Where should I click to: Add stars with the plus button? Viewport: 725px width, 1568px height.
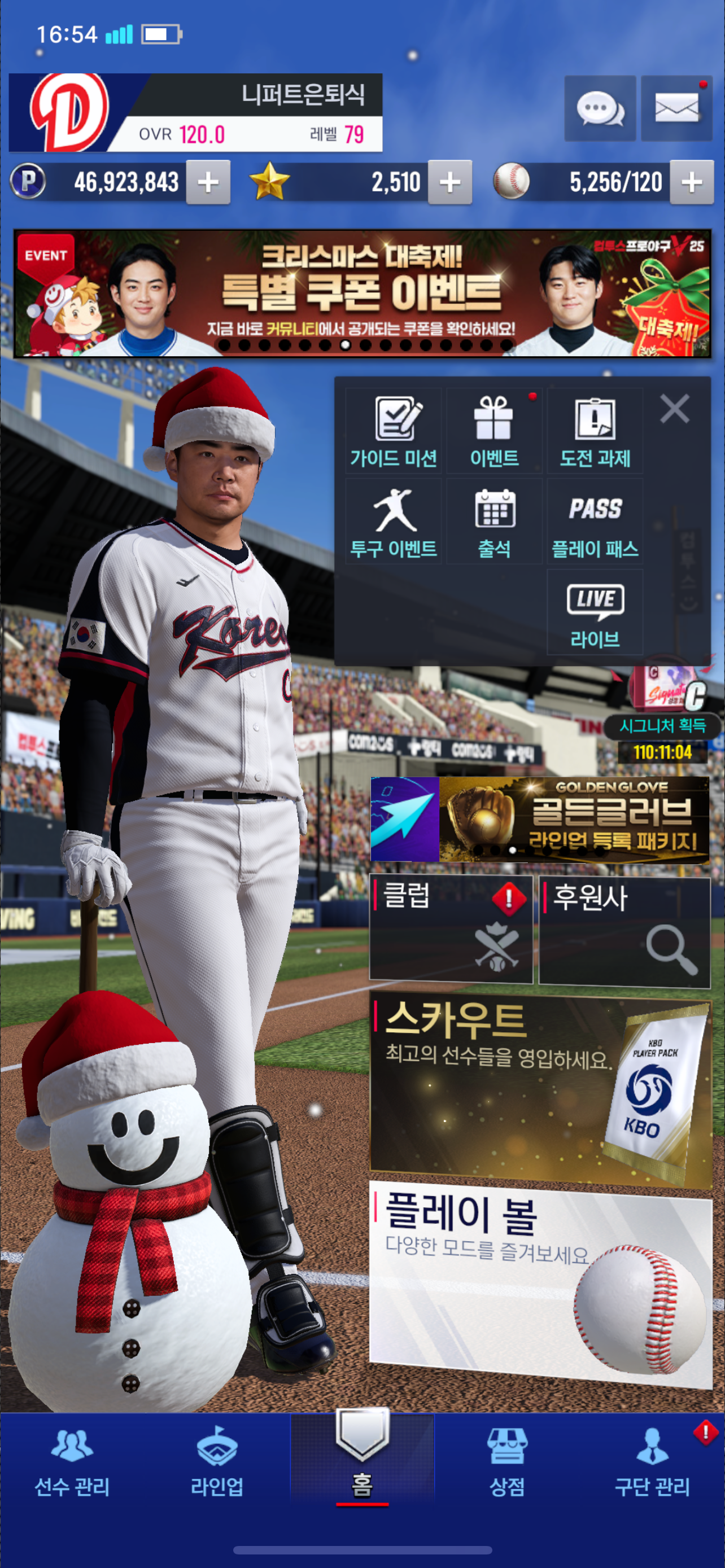coord(450,182)
